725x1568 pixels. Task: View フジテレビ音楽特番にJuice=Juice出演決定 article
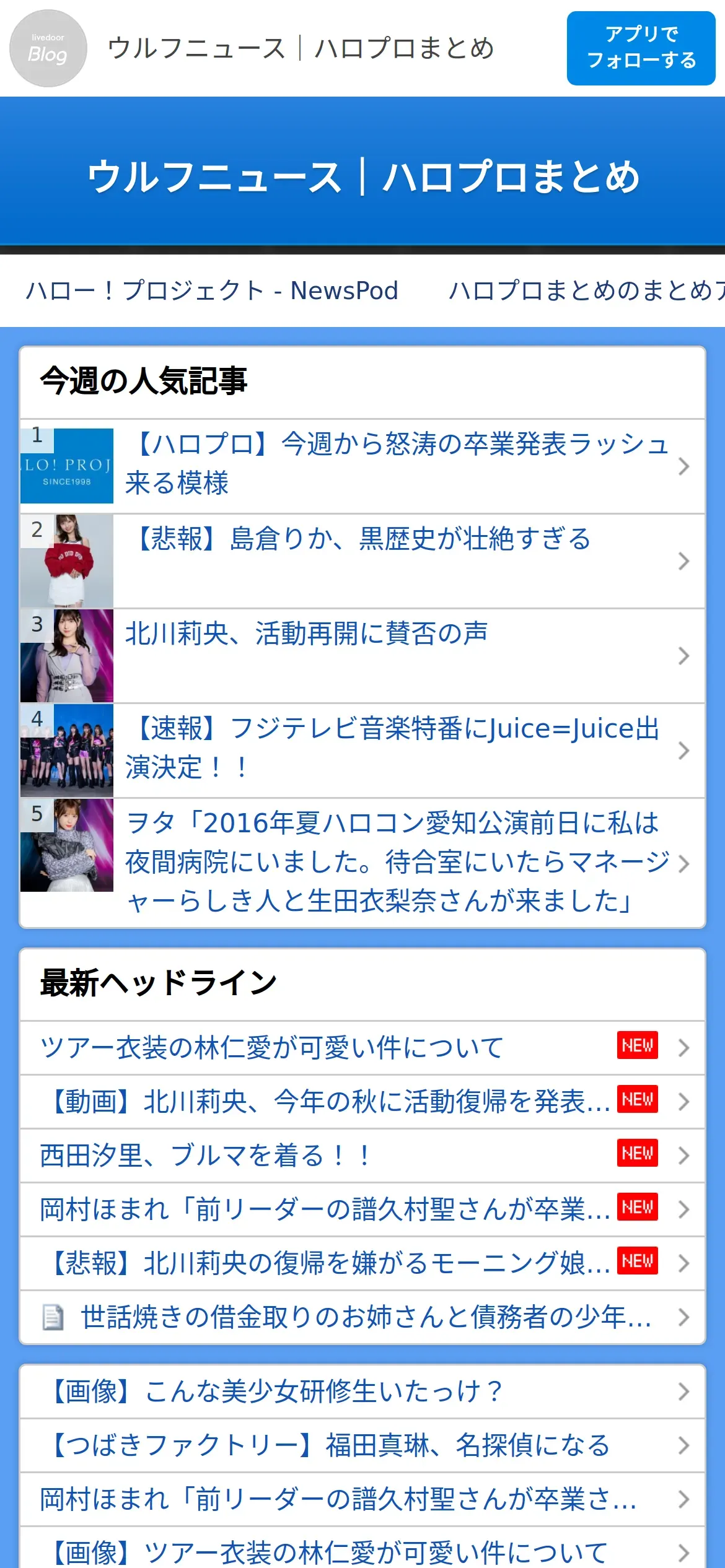(x=392, y=748)
